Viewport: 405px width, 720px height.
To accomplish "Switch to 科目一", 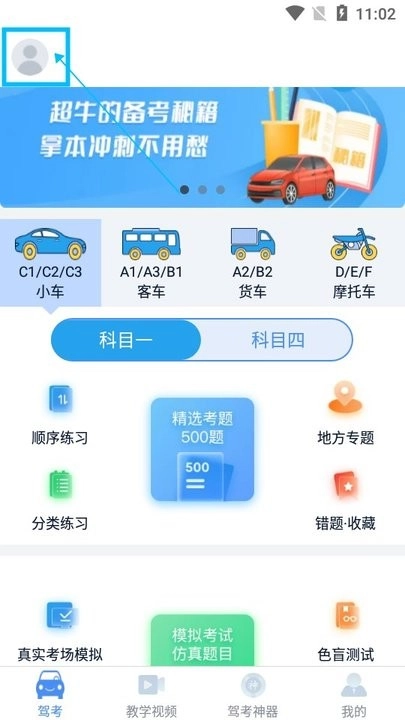I will [x=126, y=340].
